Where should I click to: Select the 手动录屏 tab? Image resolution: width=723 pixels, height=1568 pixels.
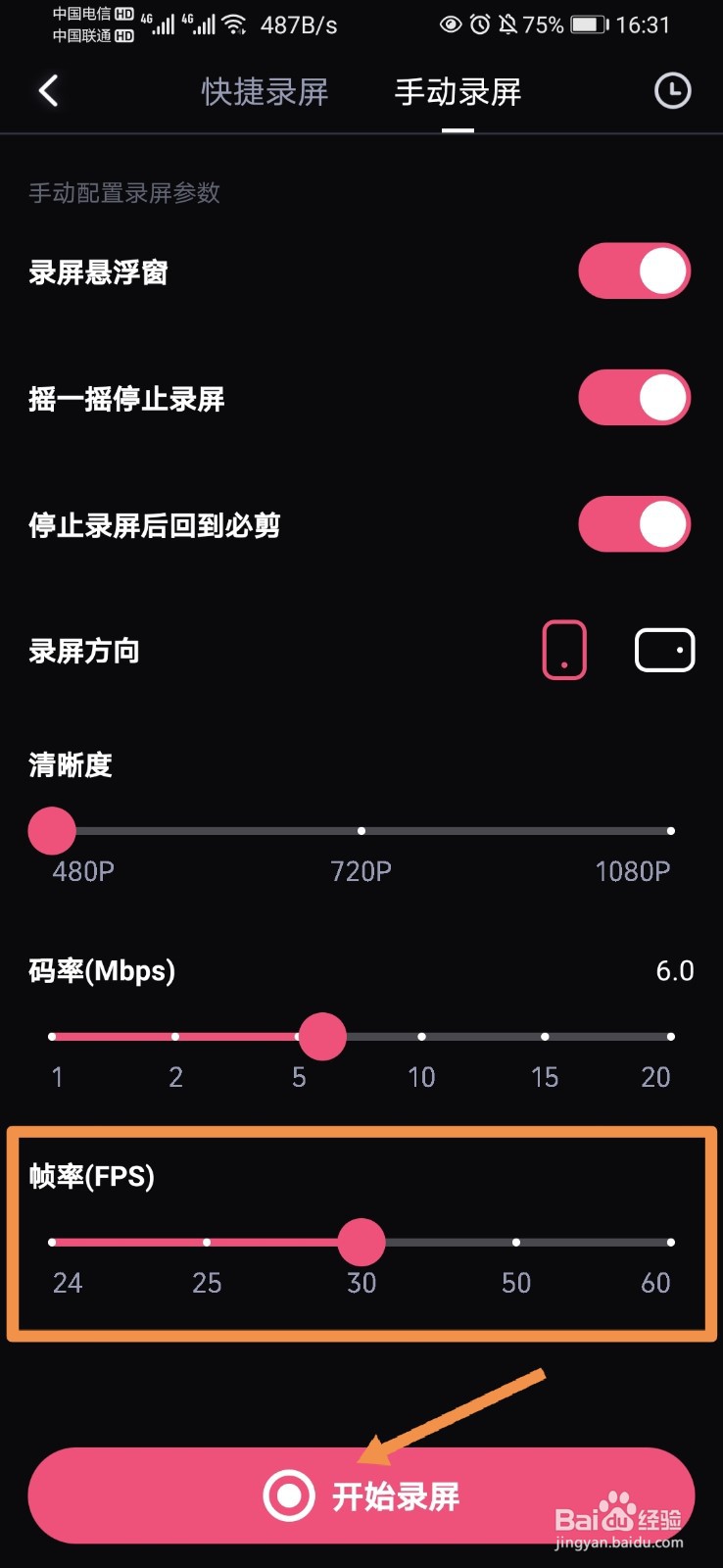click(x=457, y=90)
